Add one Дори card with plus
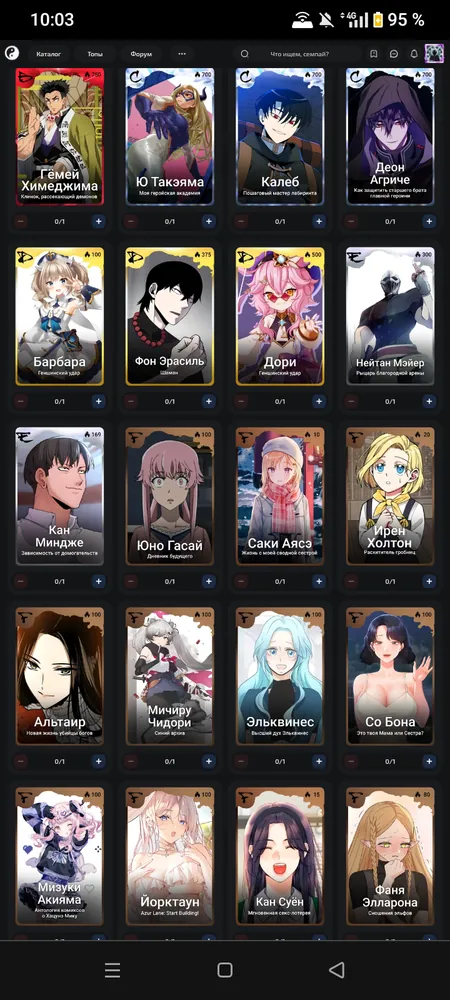450x1000 pixels. (319, 401)
